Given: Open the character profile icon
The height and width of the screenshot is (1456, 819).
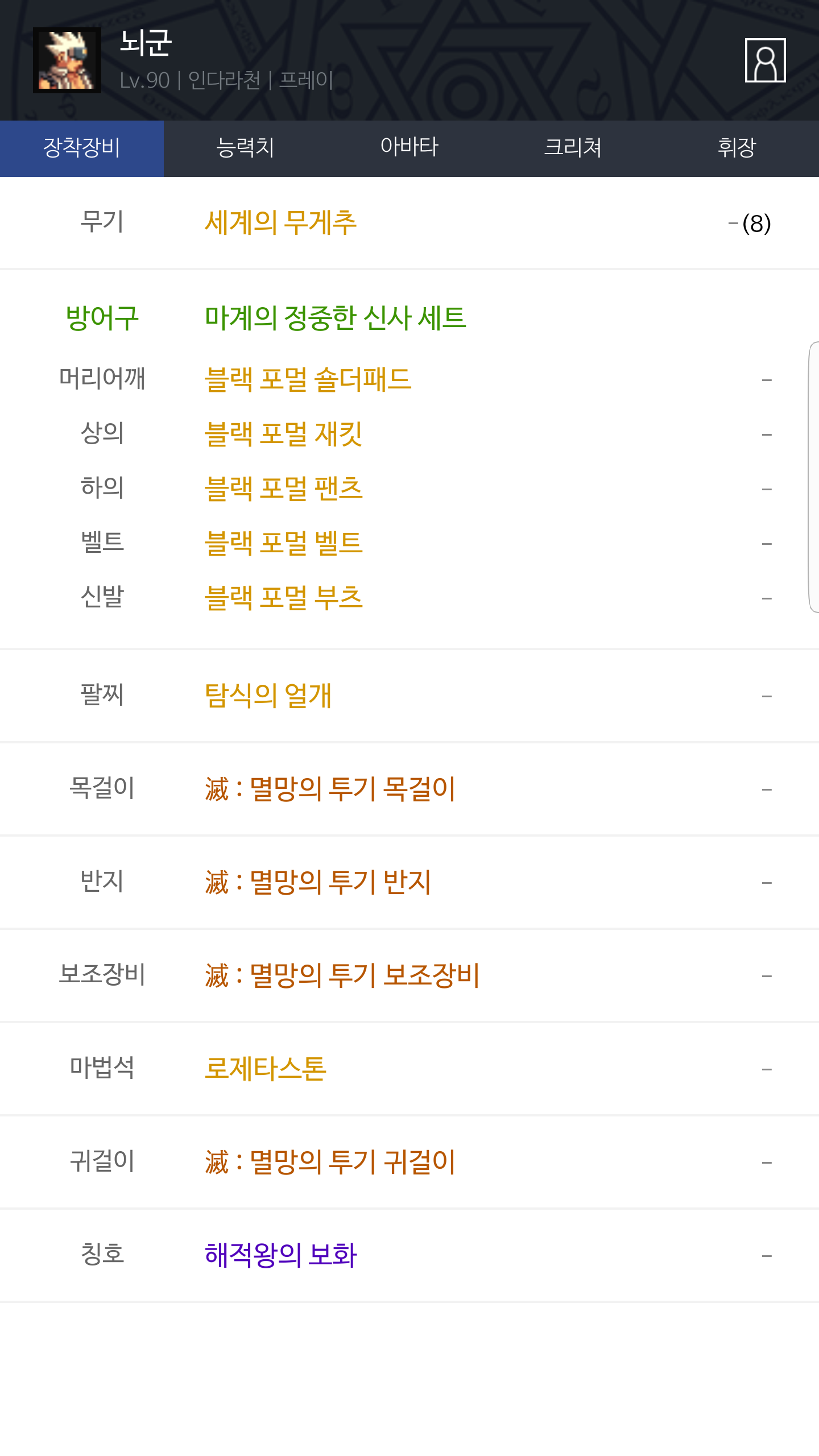Looking at the screenshot, I should click(x=765, y=60).
